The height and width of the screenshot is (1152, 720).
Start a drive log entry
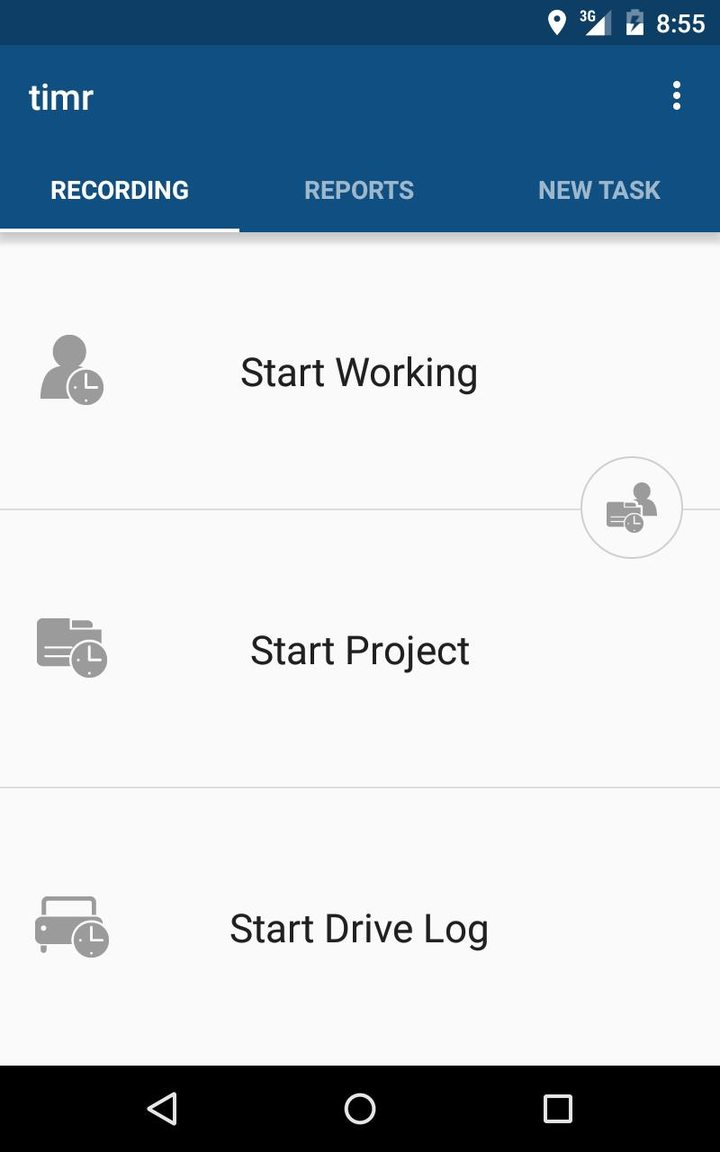(x=360, y=927)
